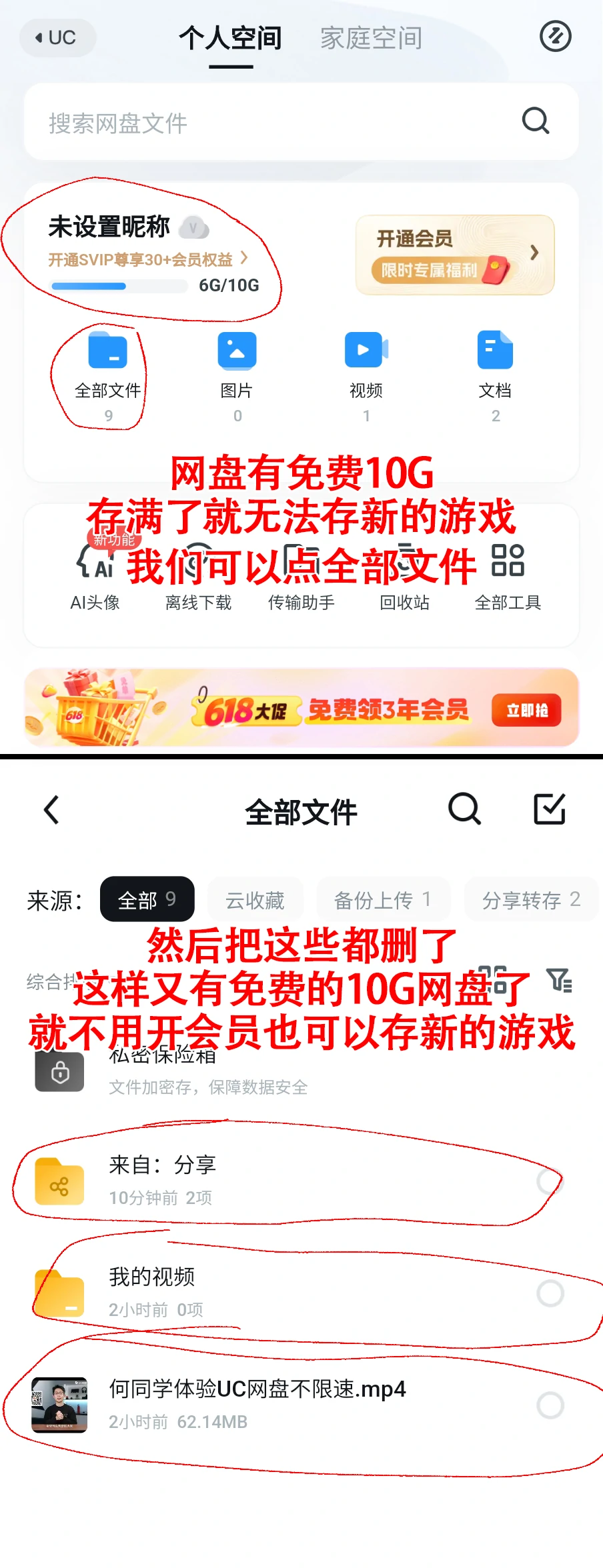Screen dimensions: 603x1568
Task: Launch the AI头像 feature icon
Action: (x=94, y=564)
